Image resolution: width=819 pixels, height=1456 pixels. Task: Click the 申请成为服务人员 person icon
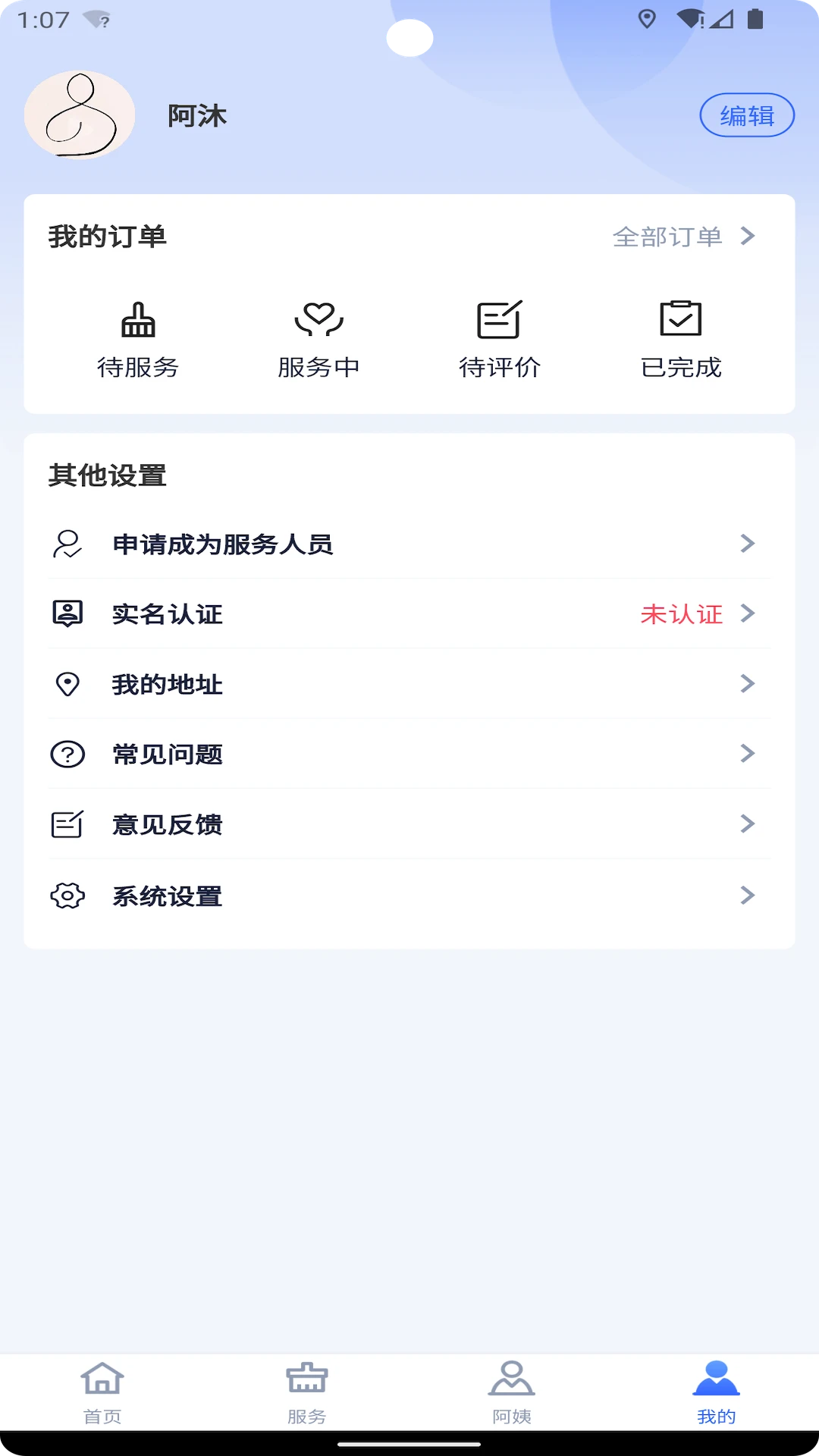click(x=67, y=543)
